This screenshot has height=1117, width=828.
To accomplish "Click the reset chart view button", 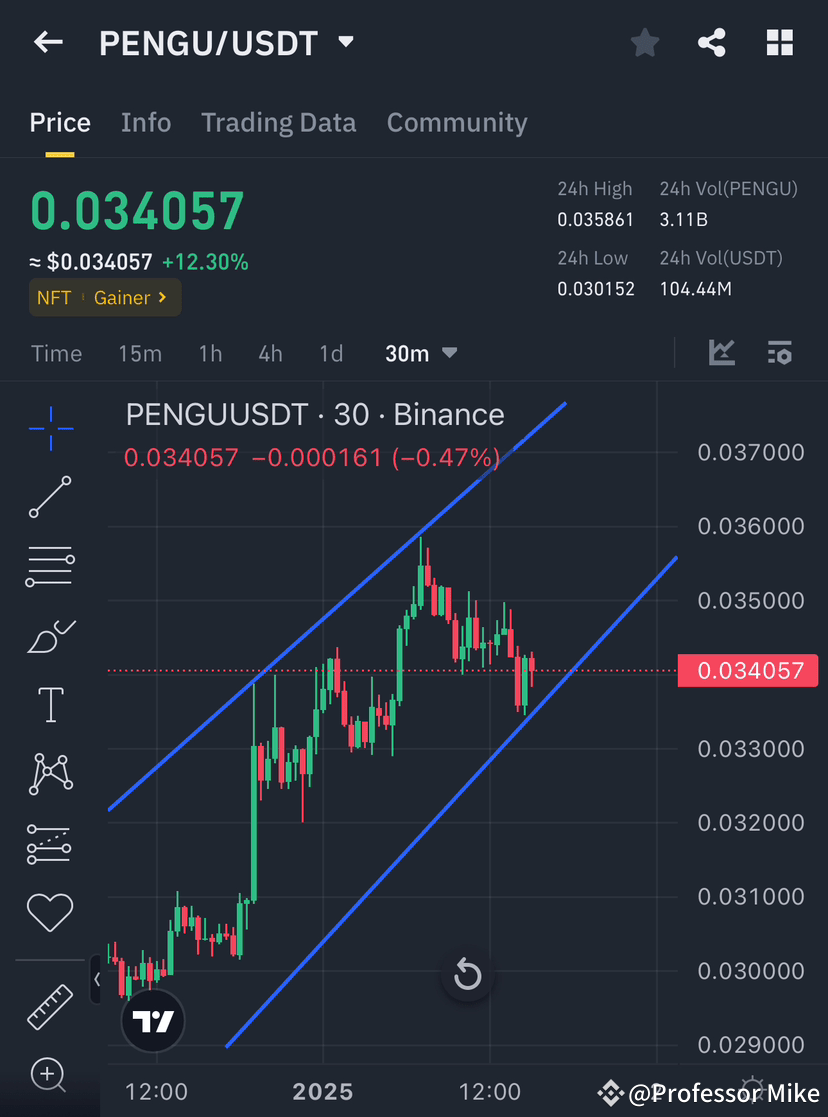I will pos(467,975).
